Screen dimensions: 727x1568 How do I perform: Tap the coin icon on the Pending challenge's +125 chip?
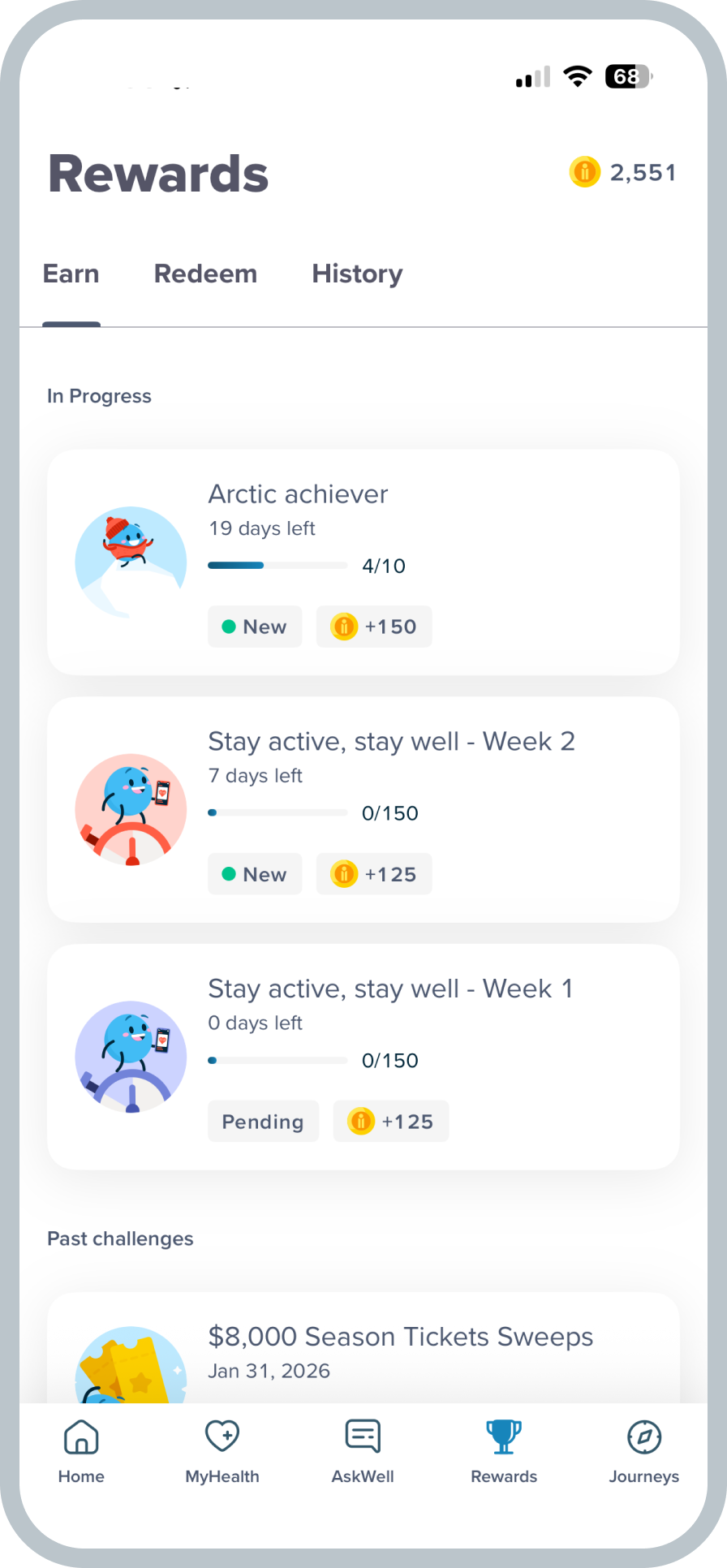pos(360,1121)
